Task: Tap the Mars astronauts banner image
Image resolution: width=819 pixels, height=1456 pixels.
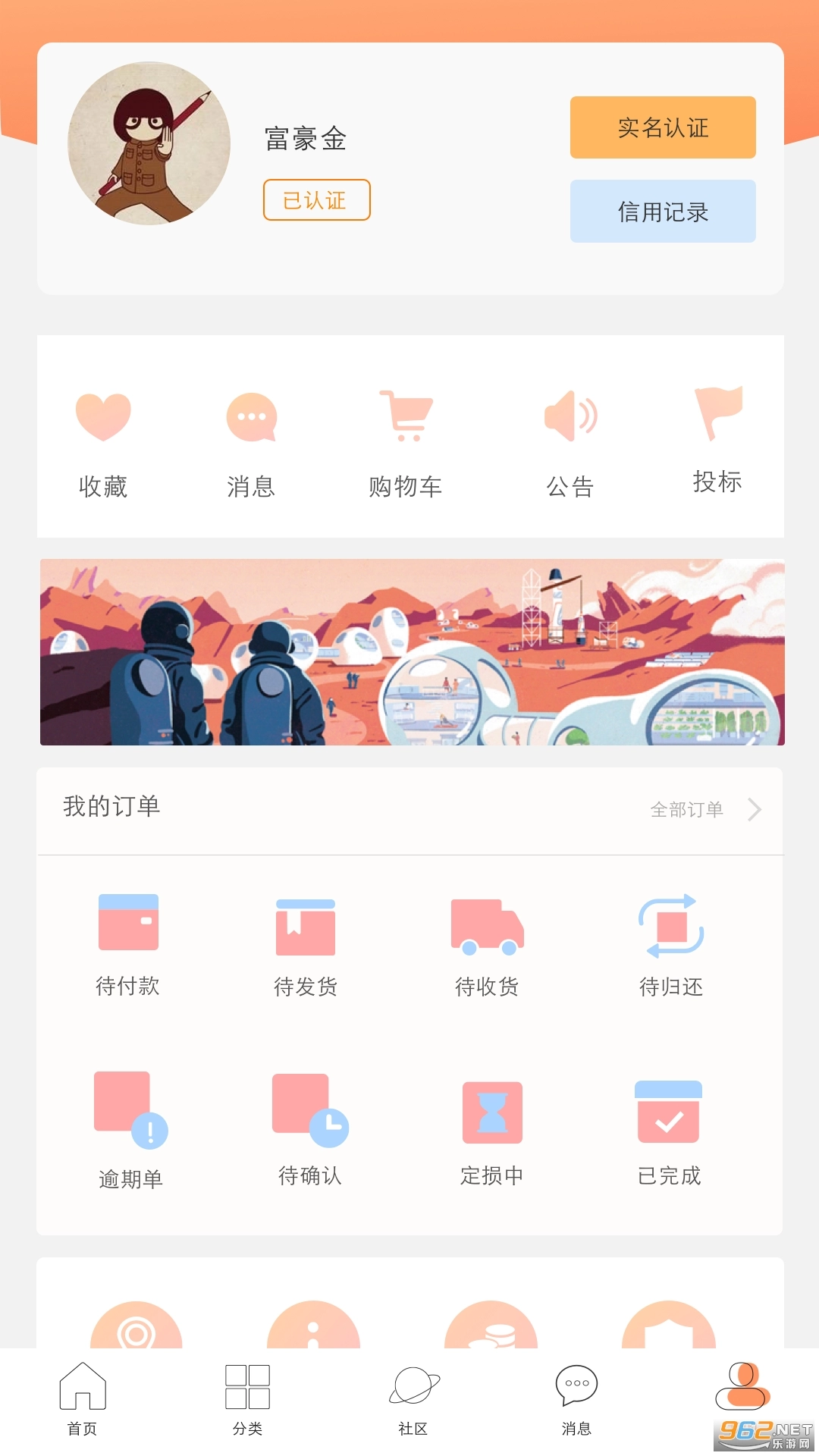Action: pyautogui.click(x=409, y=652)
